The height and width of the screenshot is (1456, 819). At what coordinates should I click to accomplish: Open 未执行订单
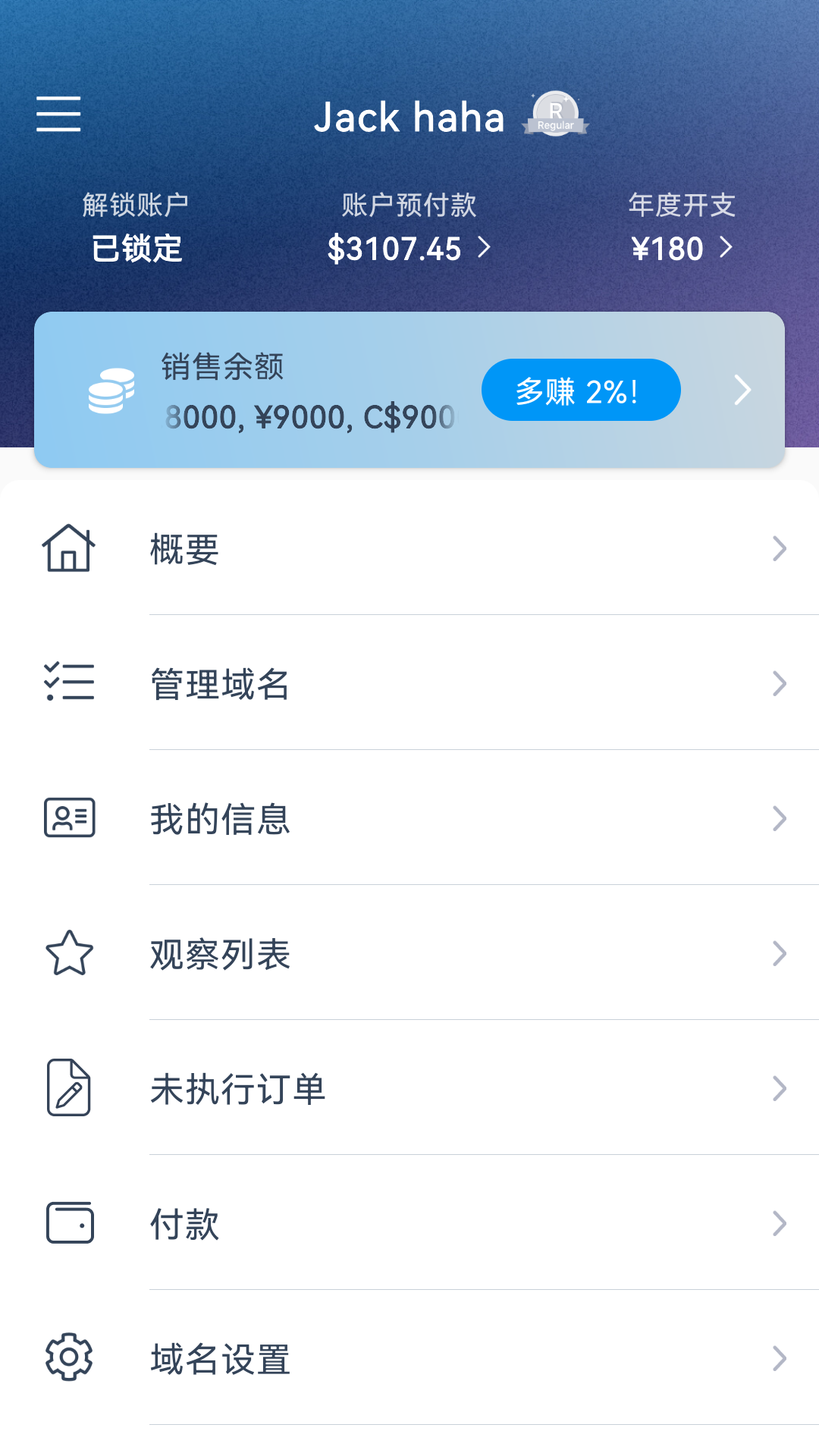coord(409,1088)
